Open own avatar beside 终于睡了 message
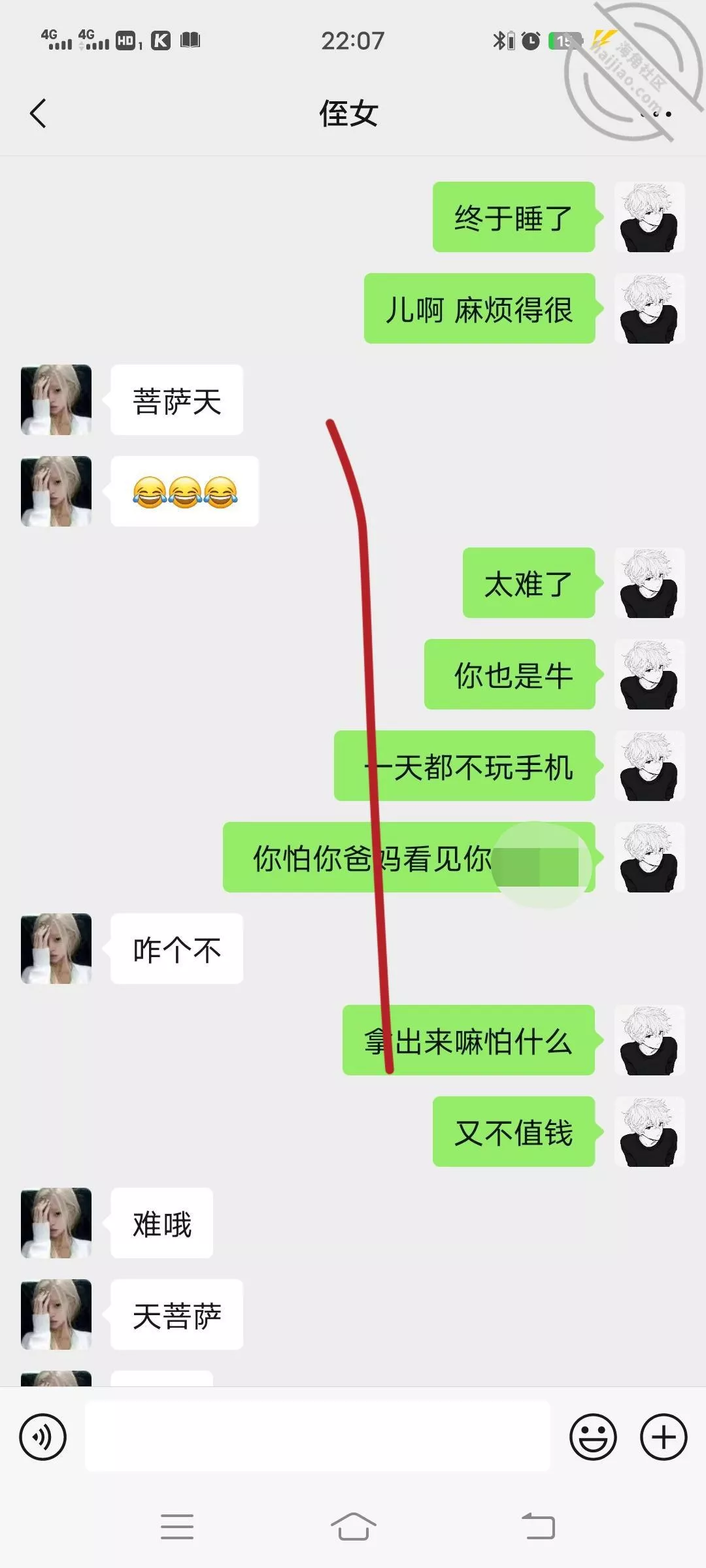This screenshot has height=1568, width=706. (649, 217)
